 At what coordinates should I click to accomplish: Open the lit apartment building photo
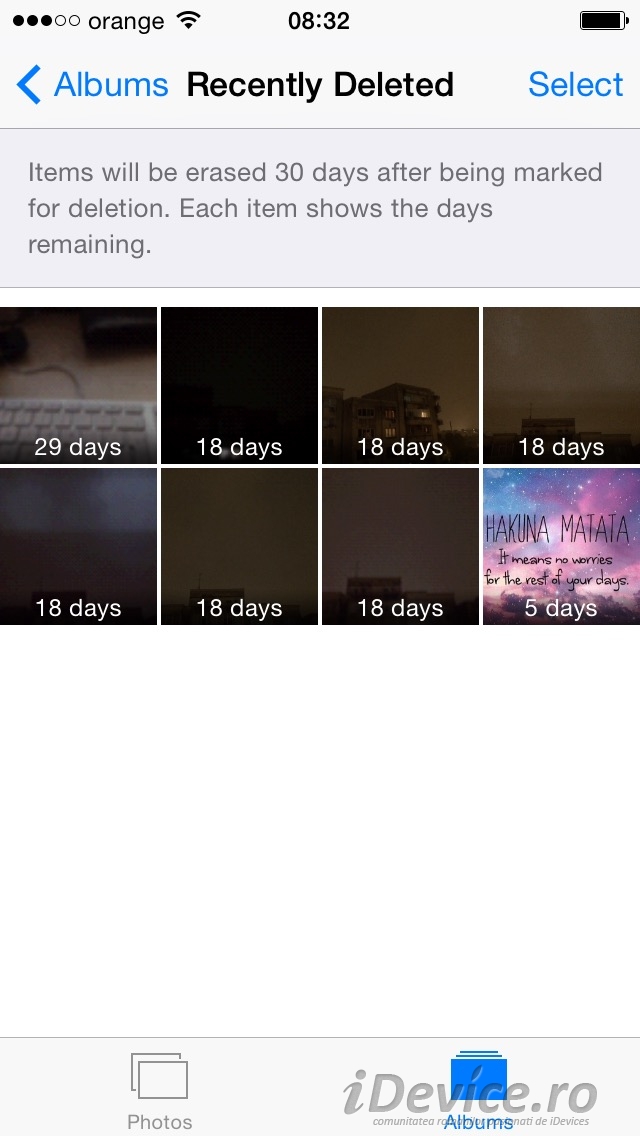[400, 385]
